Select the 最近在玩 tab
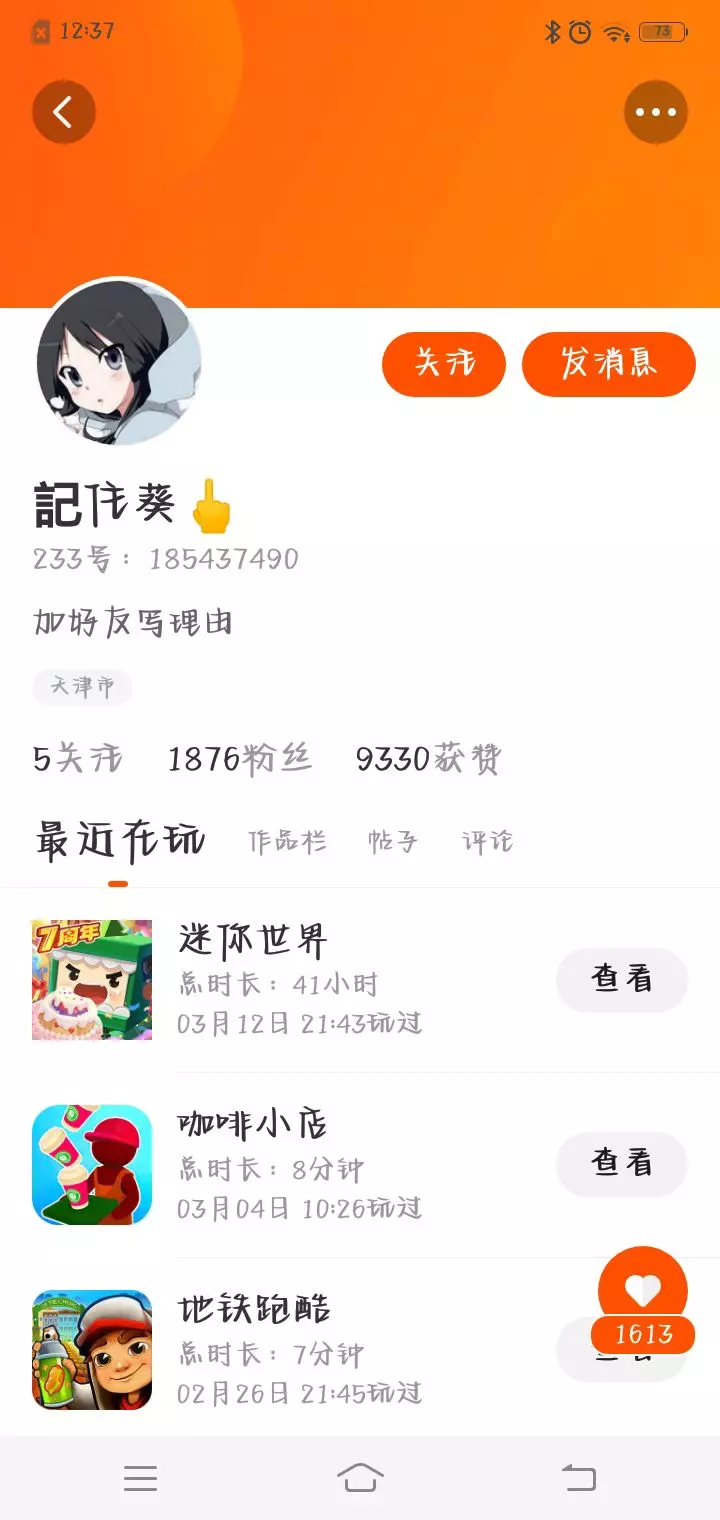 (x=119, y=841)
